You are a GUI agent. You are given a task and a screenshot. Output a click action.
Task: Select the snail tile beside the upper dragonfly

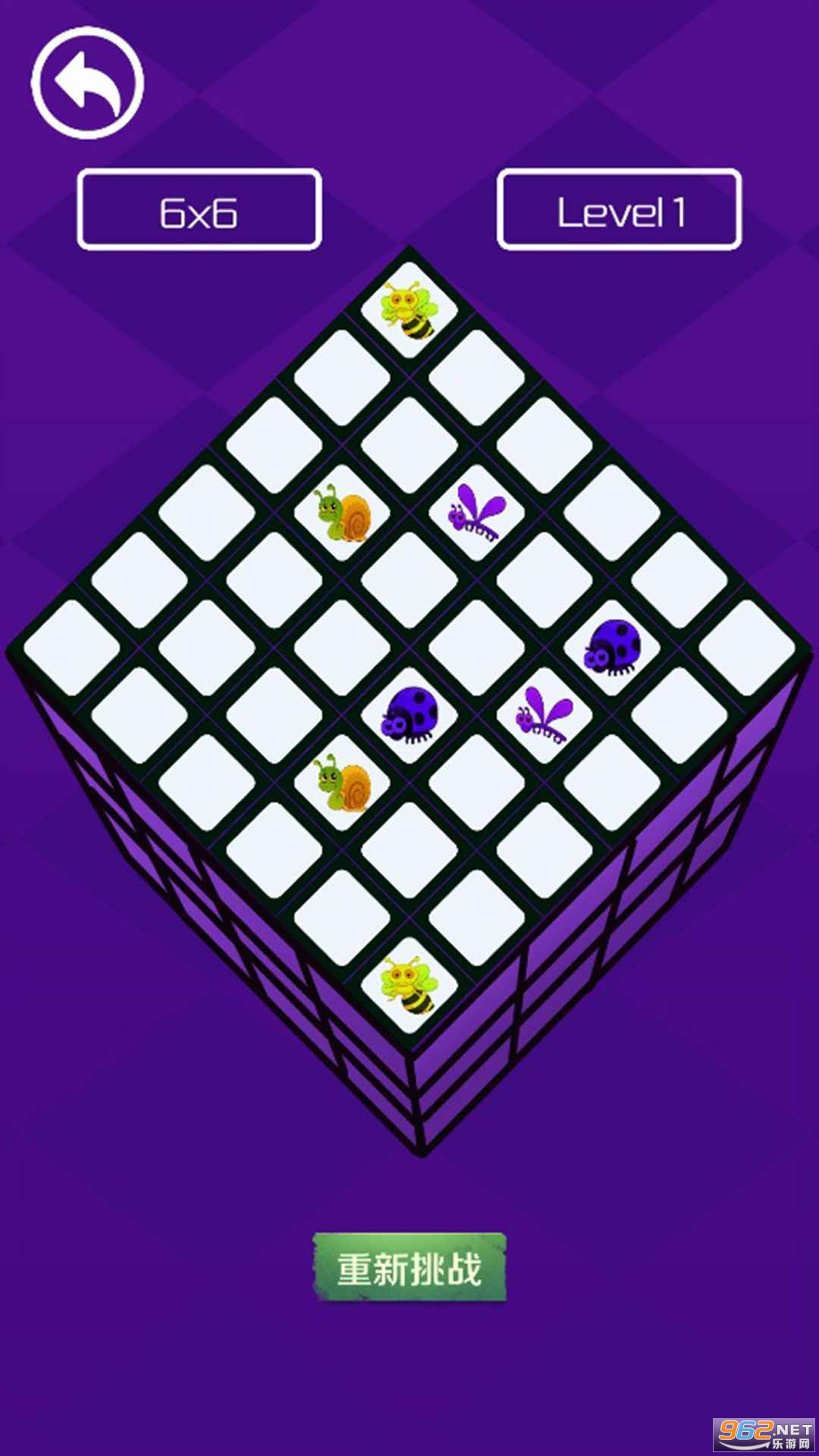tap(342, 513)
